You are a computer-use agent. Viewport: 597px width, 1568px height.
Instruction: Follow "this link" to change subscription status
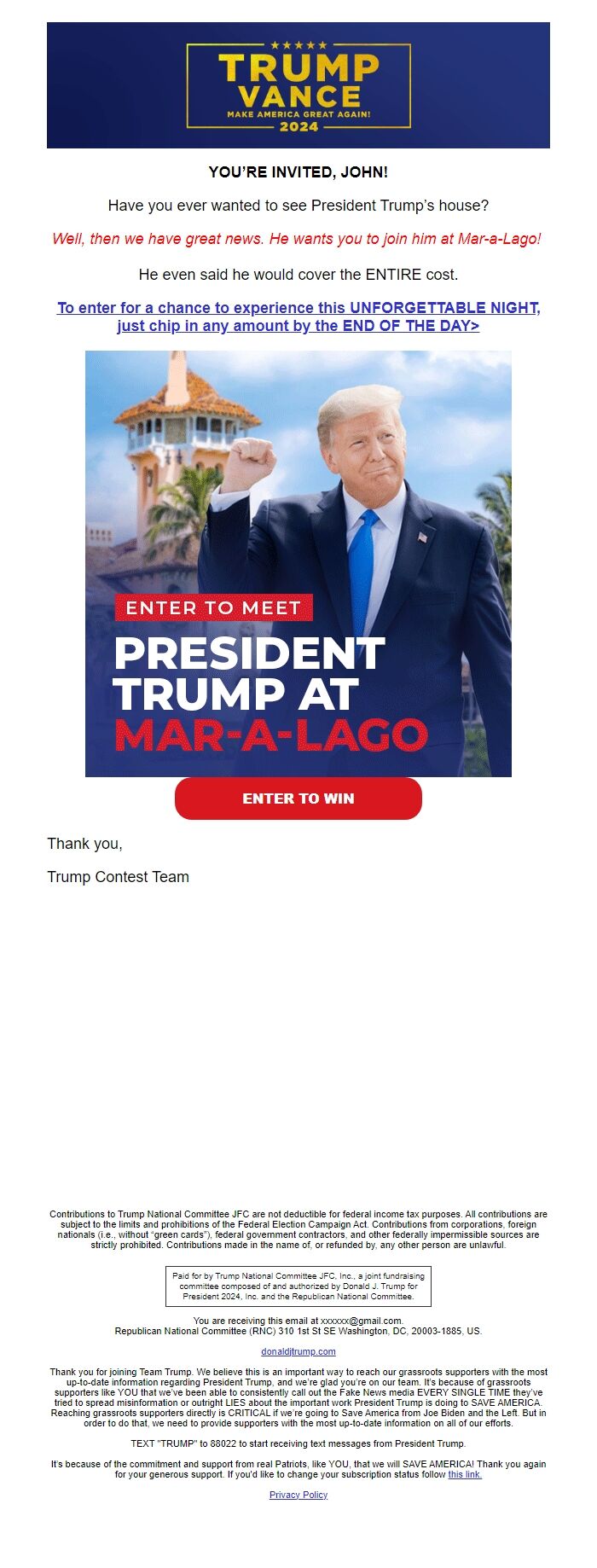click(465, 1474)
